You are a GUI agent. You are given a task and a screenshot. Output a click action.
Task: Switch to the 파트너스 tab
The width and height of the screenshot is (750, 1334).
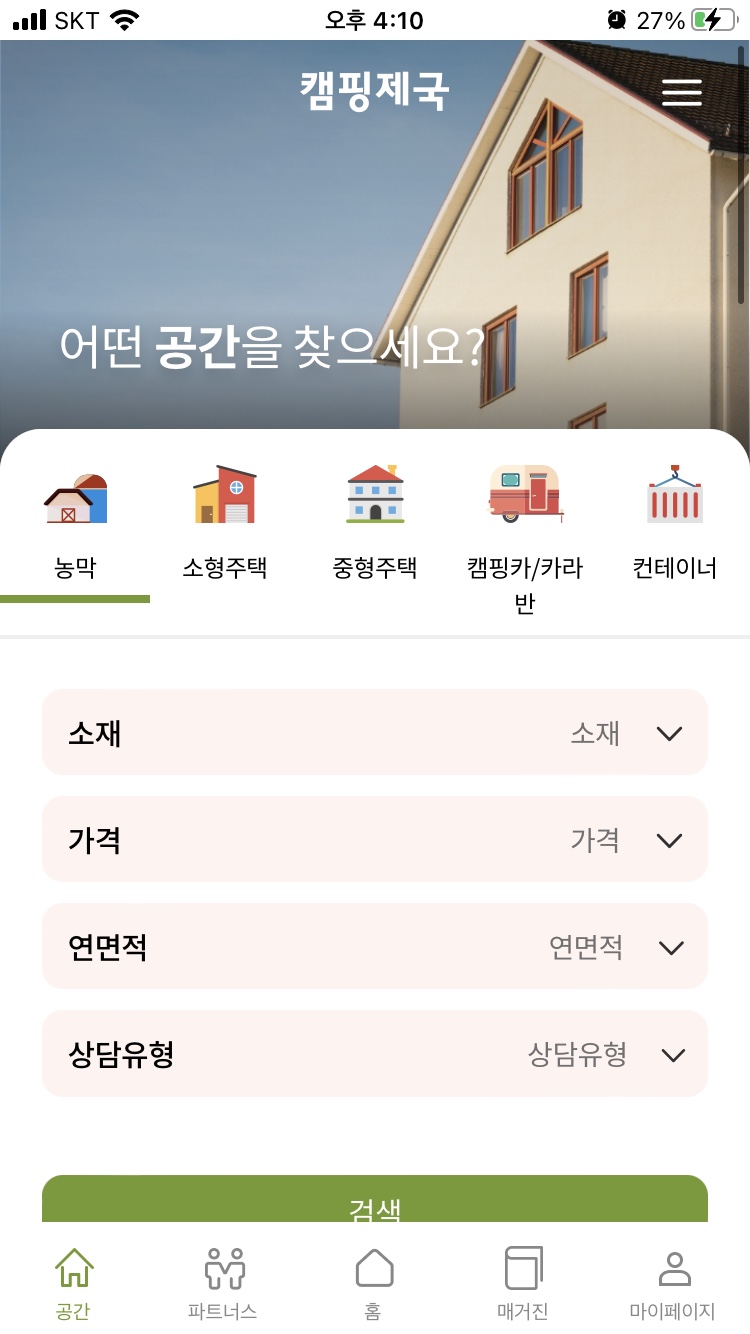click(x=224, y=1284)
